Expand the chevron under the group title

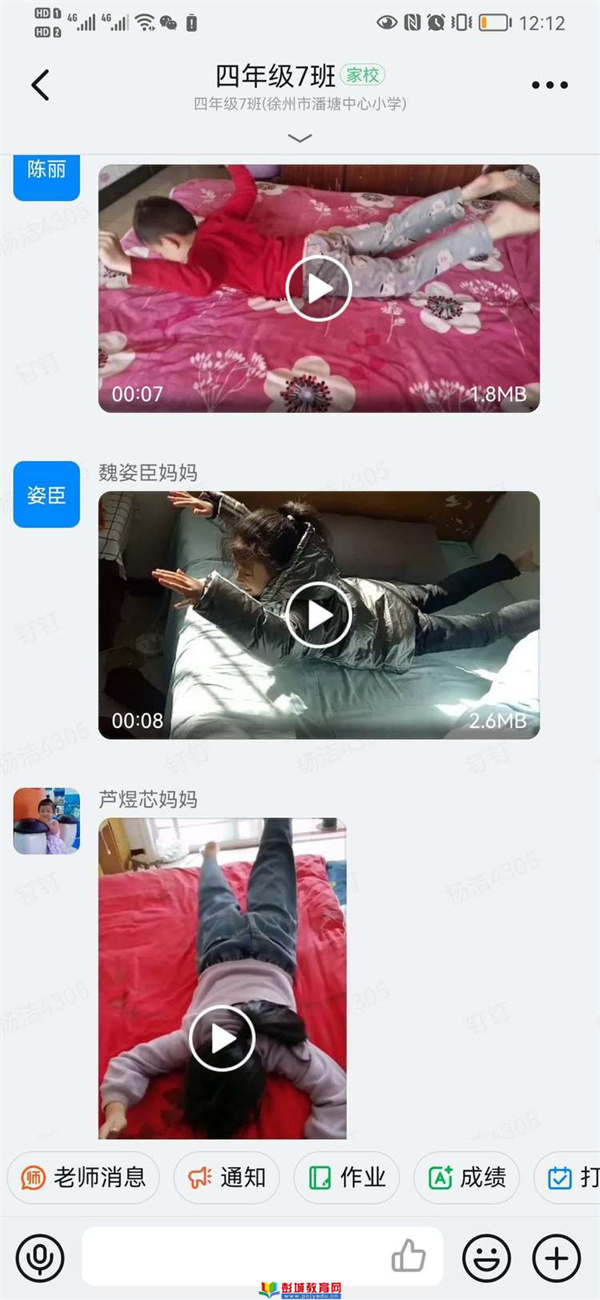pyautogui.click(x=300, y=138)
